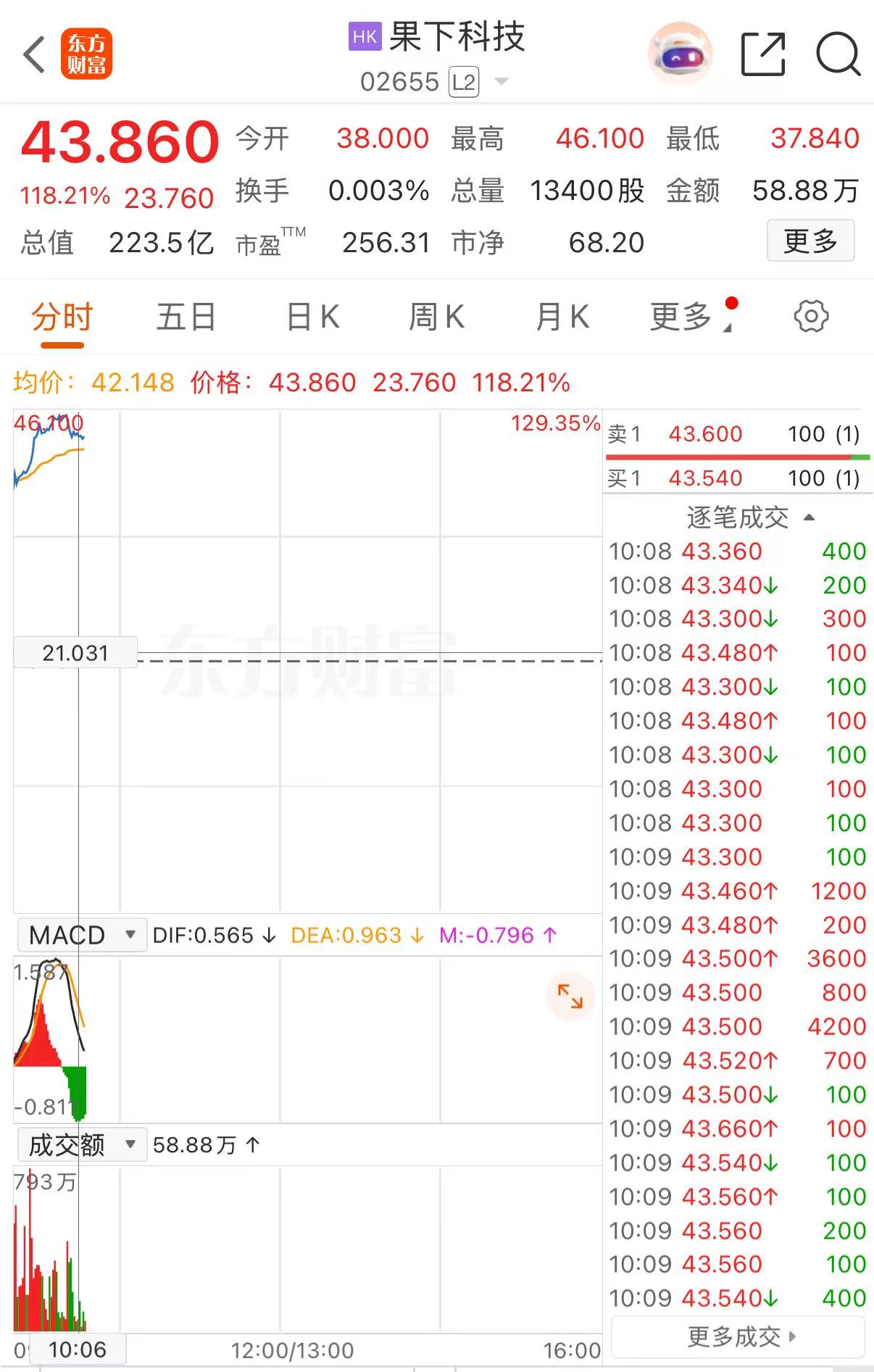Tap 更多 button for more quote data
874x1372 pixels.
pyautogui.click(x=810, y=241)
